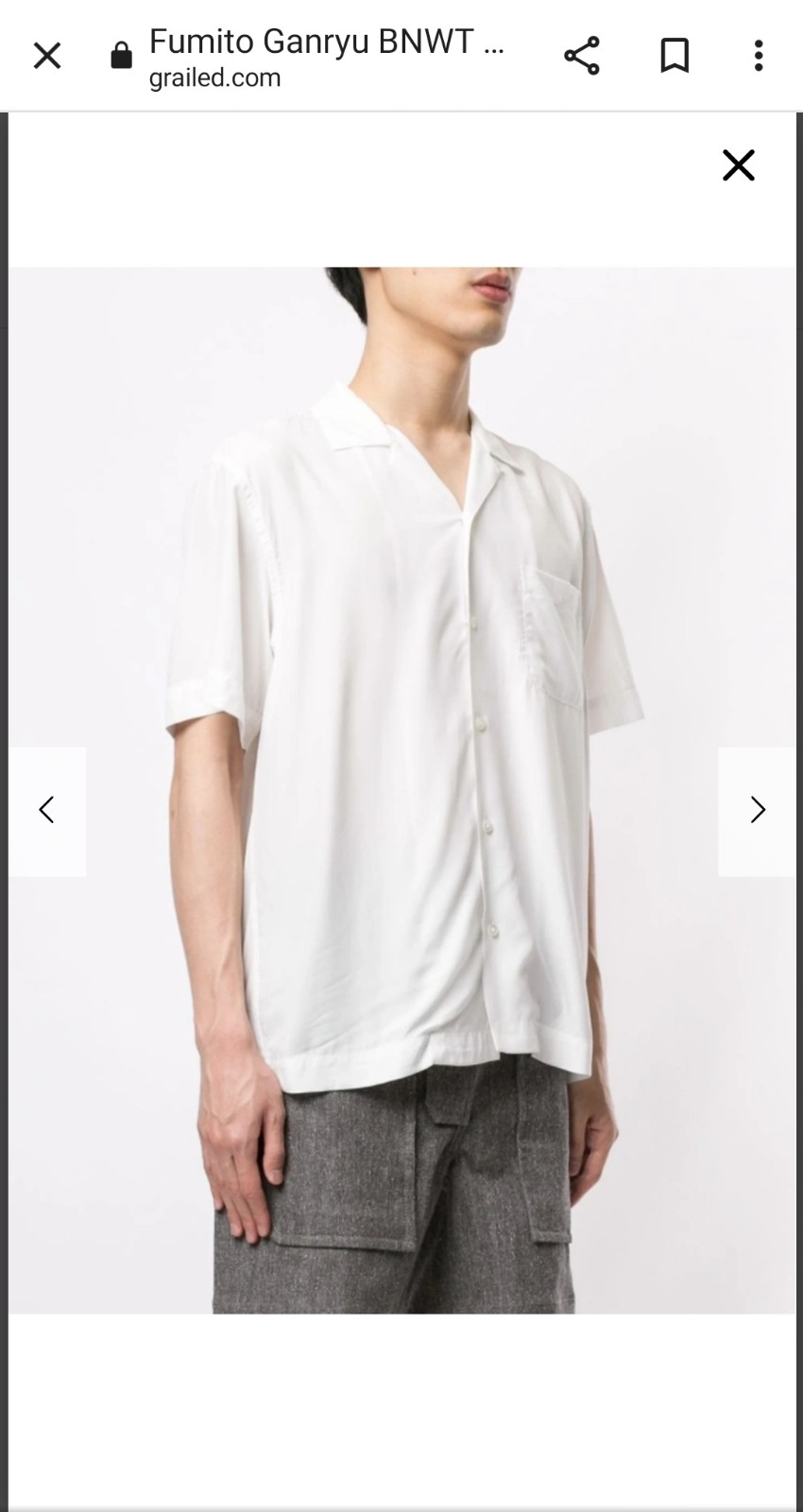Share this Grailed listing page
This screenshot has height=1512, width=803.
tap(582, 56)
